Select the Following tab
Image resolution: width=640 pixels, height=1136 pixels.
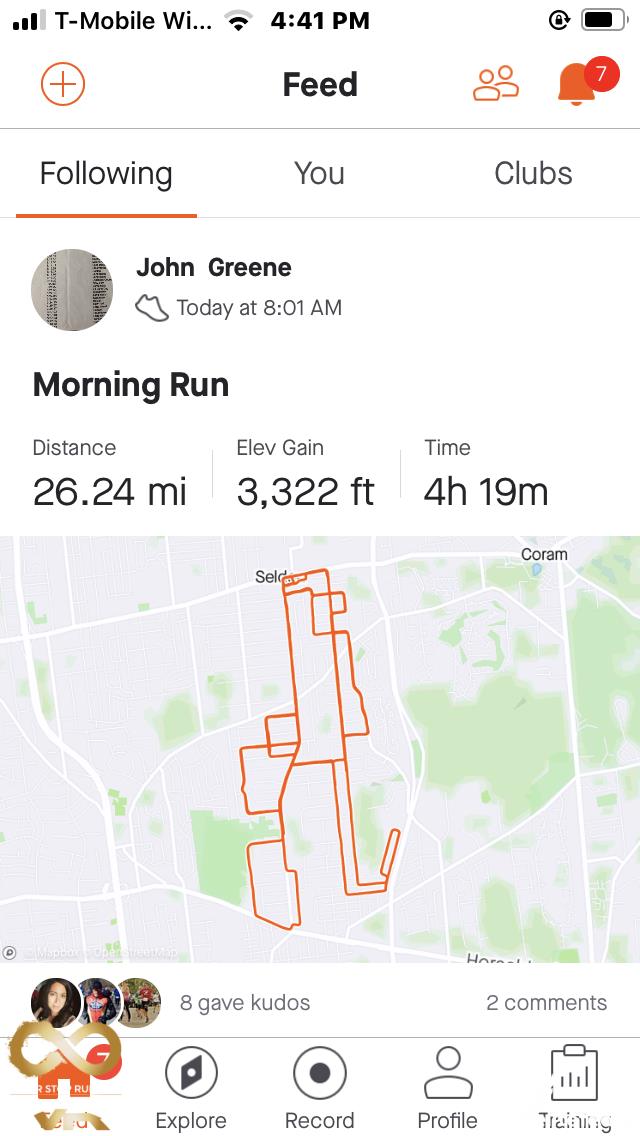pyautogui.click(x=106, y=174)
